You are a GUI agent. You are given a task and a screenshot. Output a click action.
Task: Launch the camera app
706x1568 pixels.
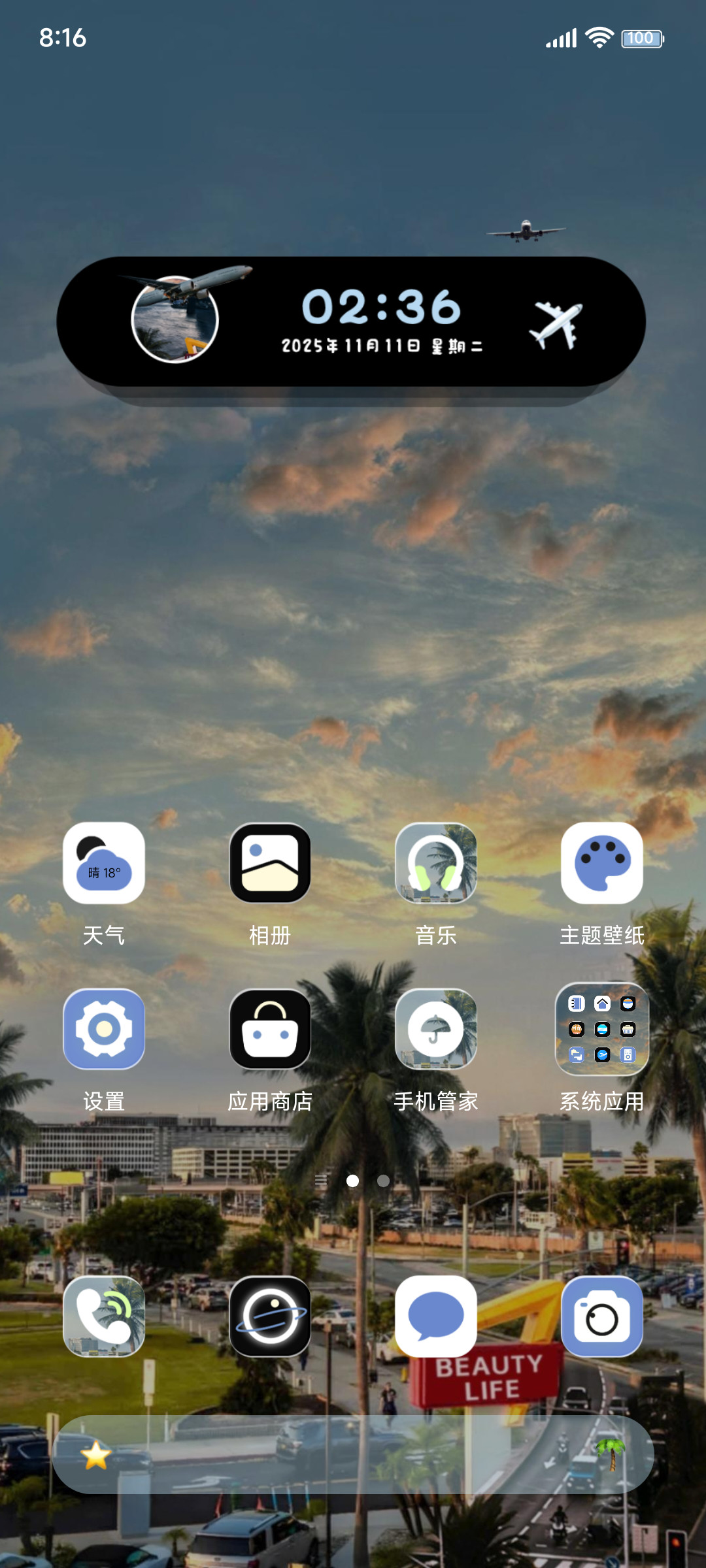click(x=602, y=1316)
